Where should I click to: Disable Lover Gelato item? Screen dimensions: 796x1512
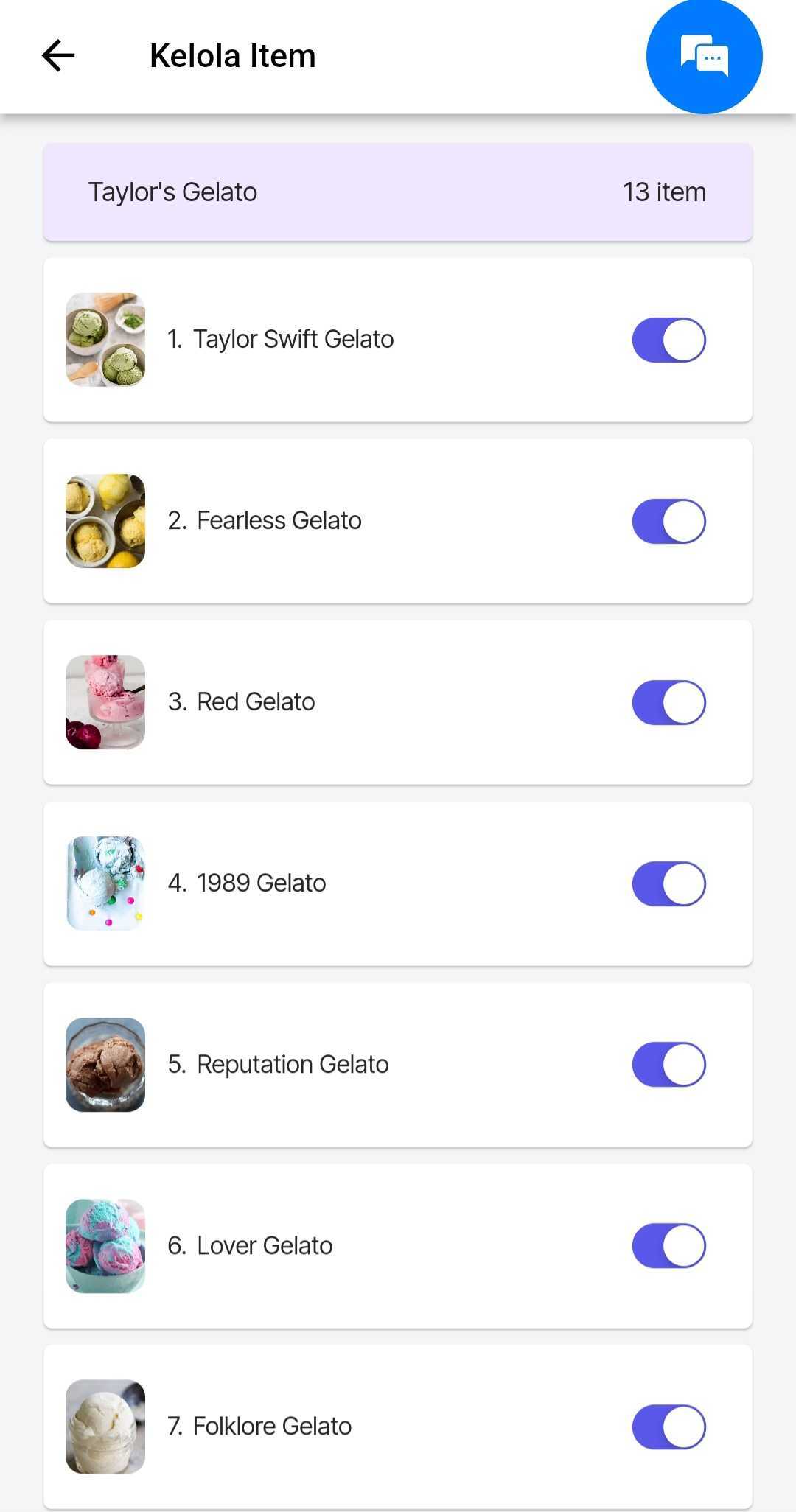pyautogui.click(x=668, y=1246)
